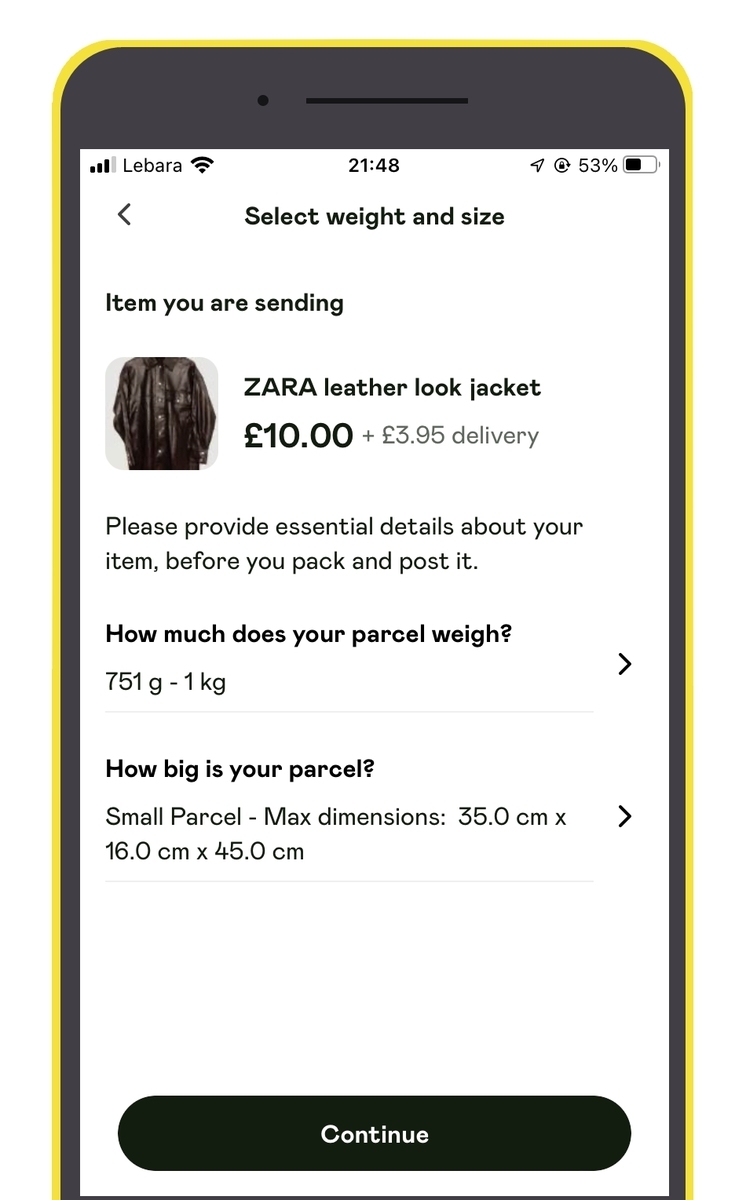Tap the chevron next to parcel weight
Image resolution: width=746 pixels, height=1200 pixels.
624,663
